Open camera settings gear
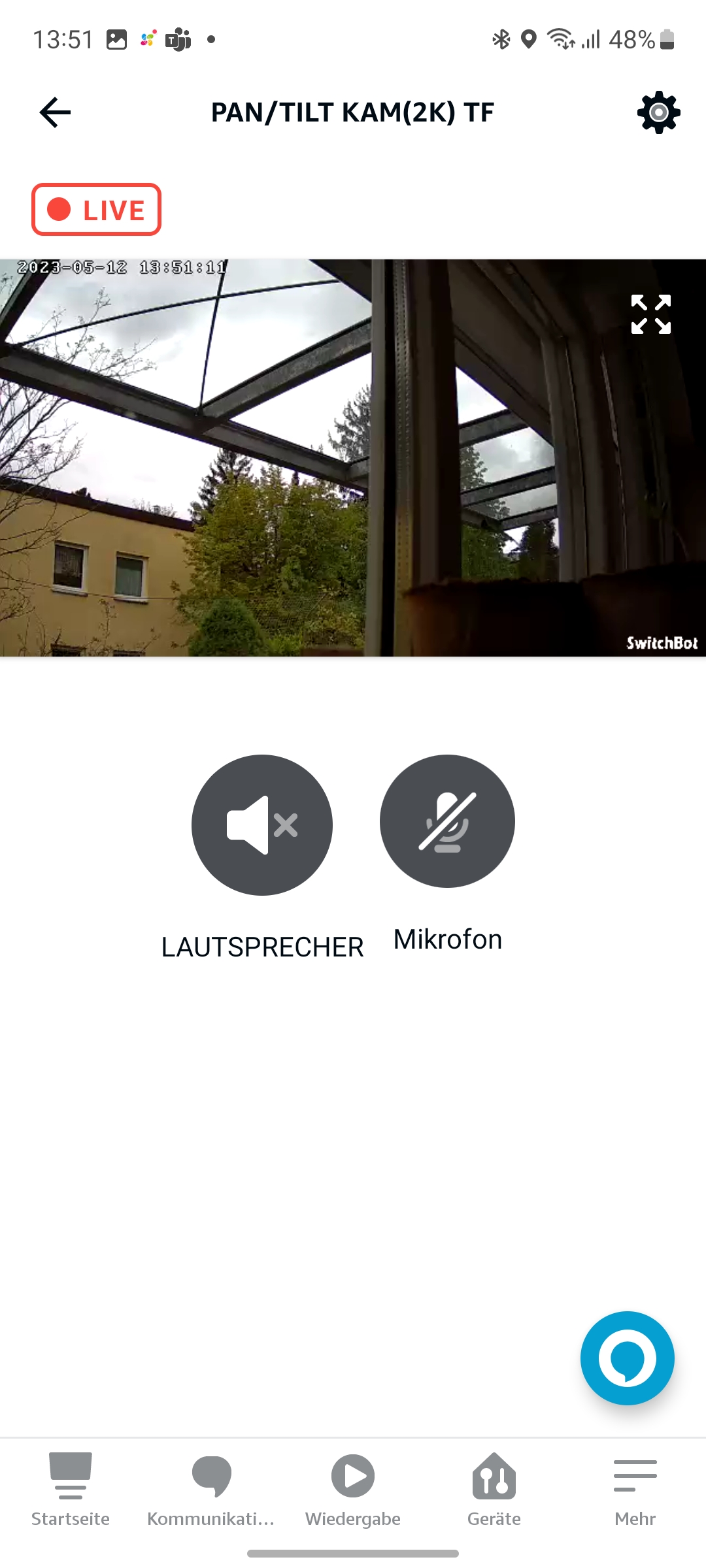 pyautogui.click(x=658, y=112)
